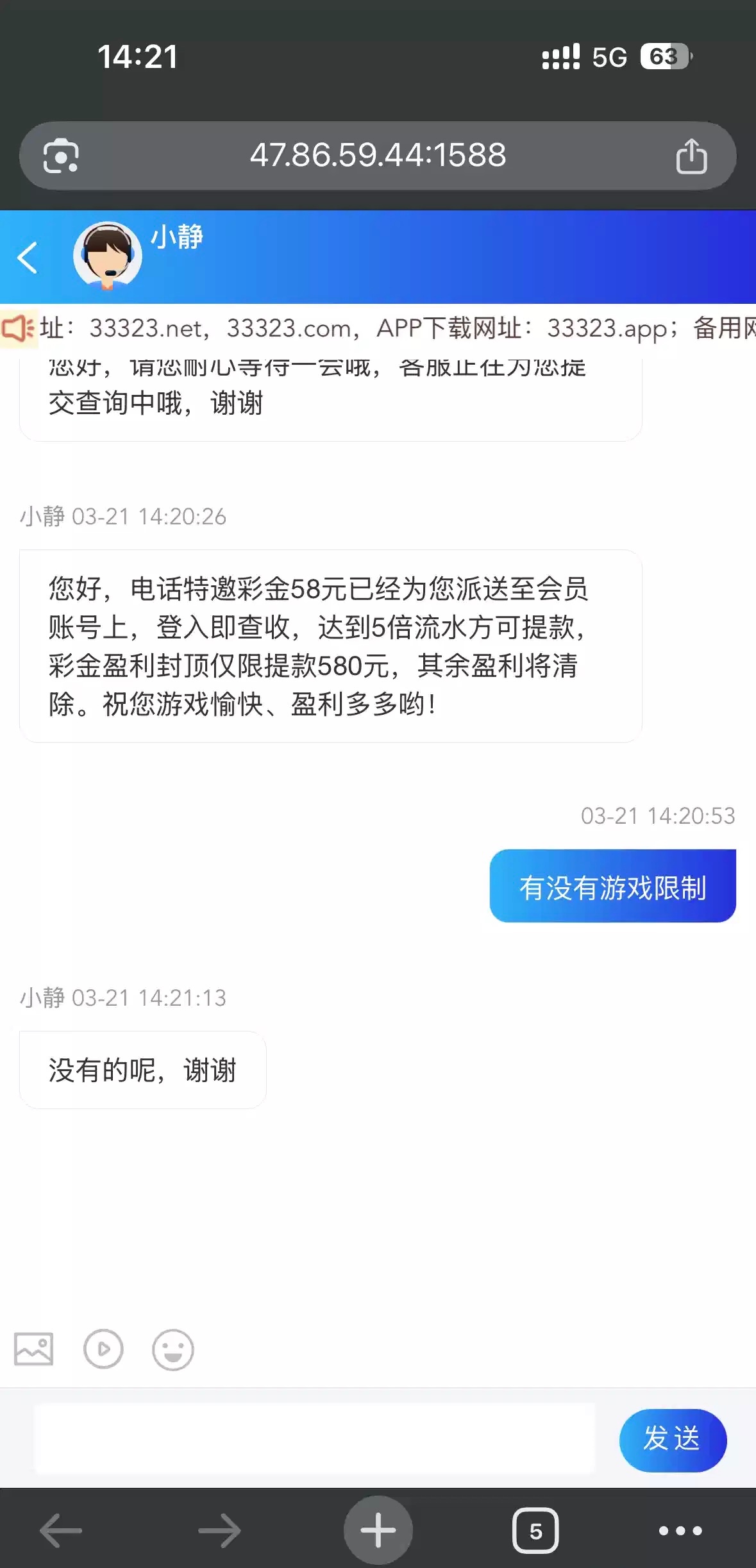The image size is (756, 1568).
Task: Open the browser overflow menu
Action: (x=680, y=1531)
